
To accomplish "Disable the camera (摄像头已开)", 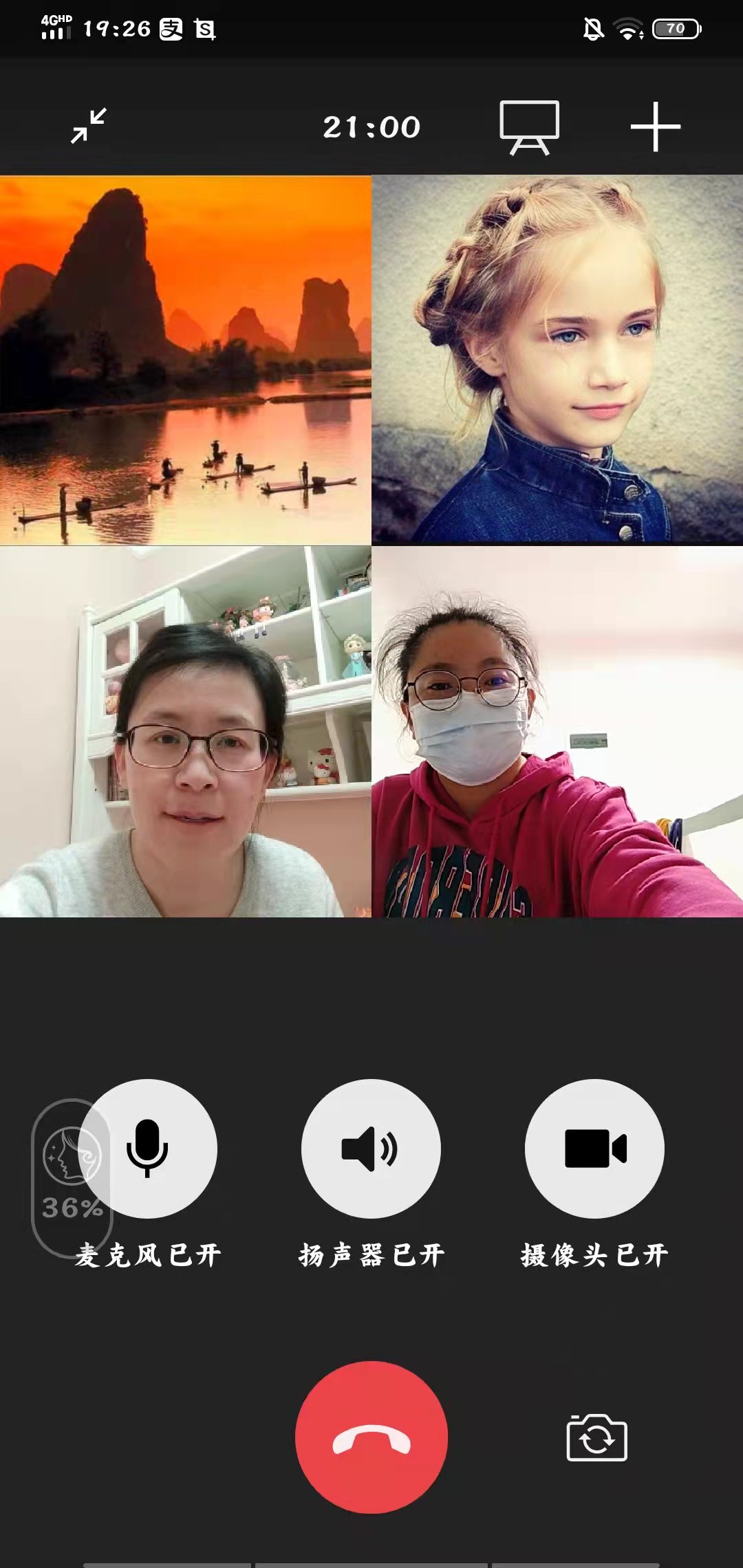I will tap(594, 1148).
